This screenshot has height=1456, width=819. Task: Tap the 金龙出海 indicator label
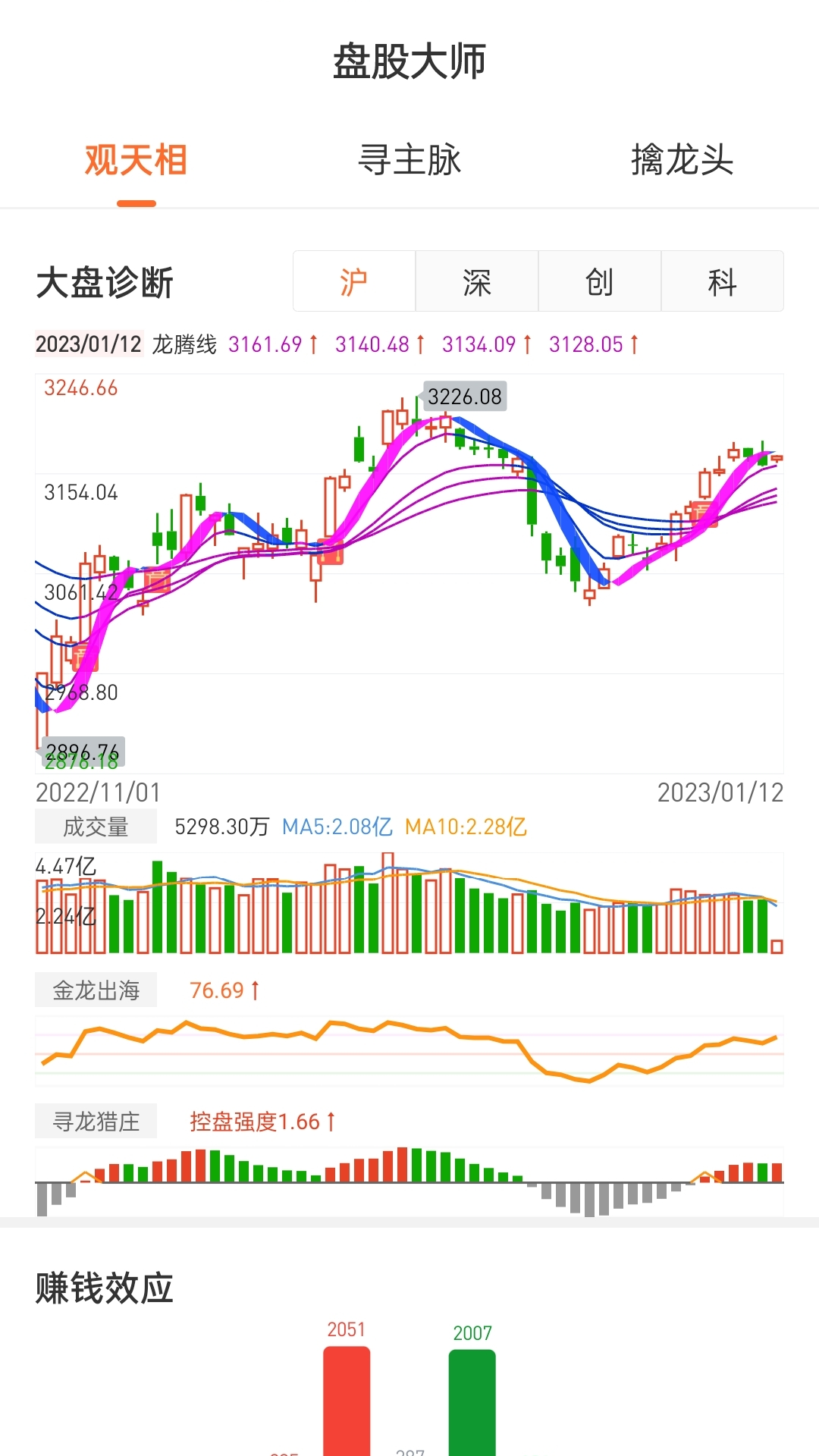tap(96, 990)
